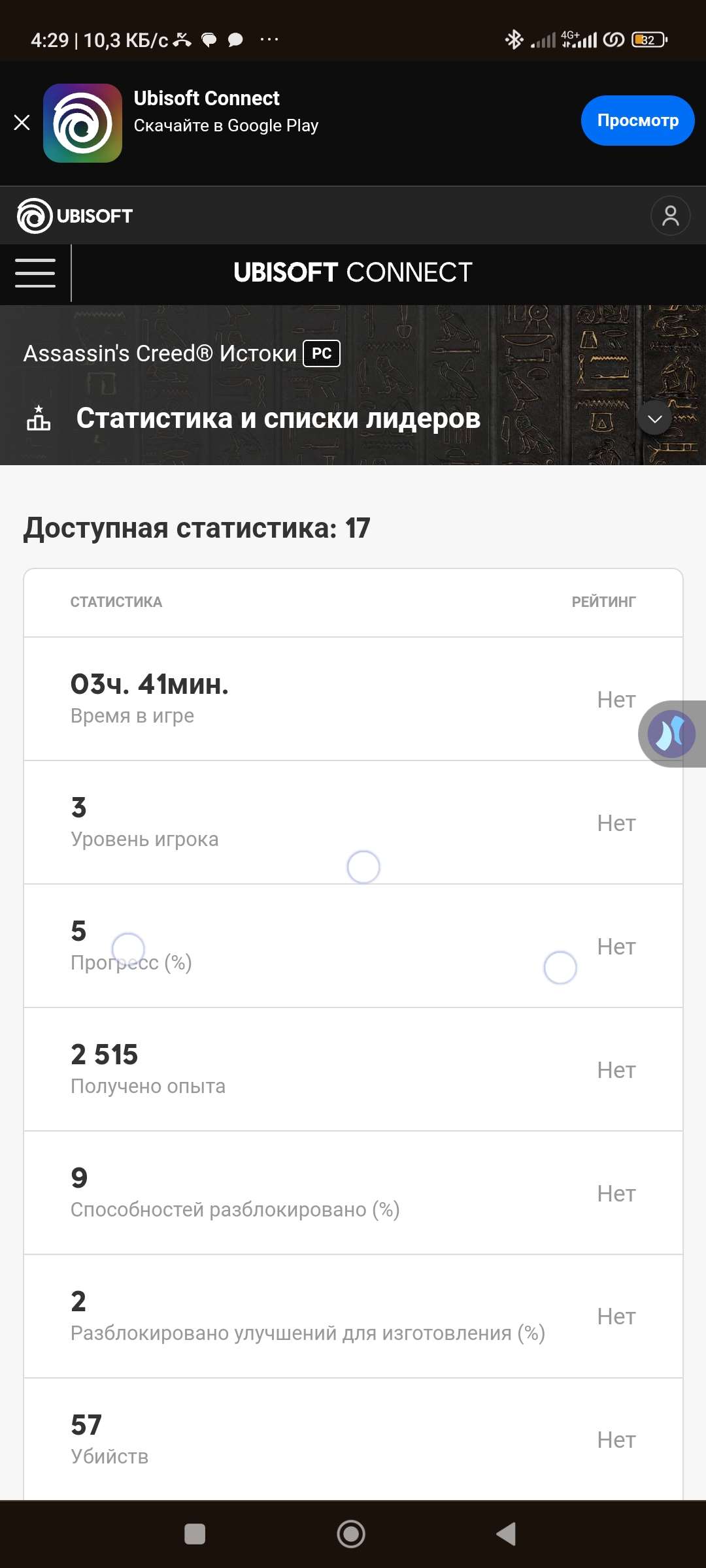Tap the Скачайте в Google Play link
The image size is (706, 1568).
(x=227, y=125)
